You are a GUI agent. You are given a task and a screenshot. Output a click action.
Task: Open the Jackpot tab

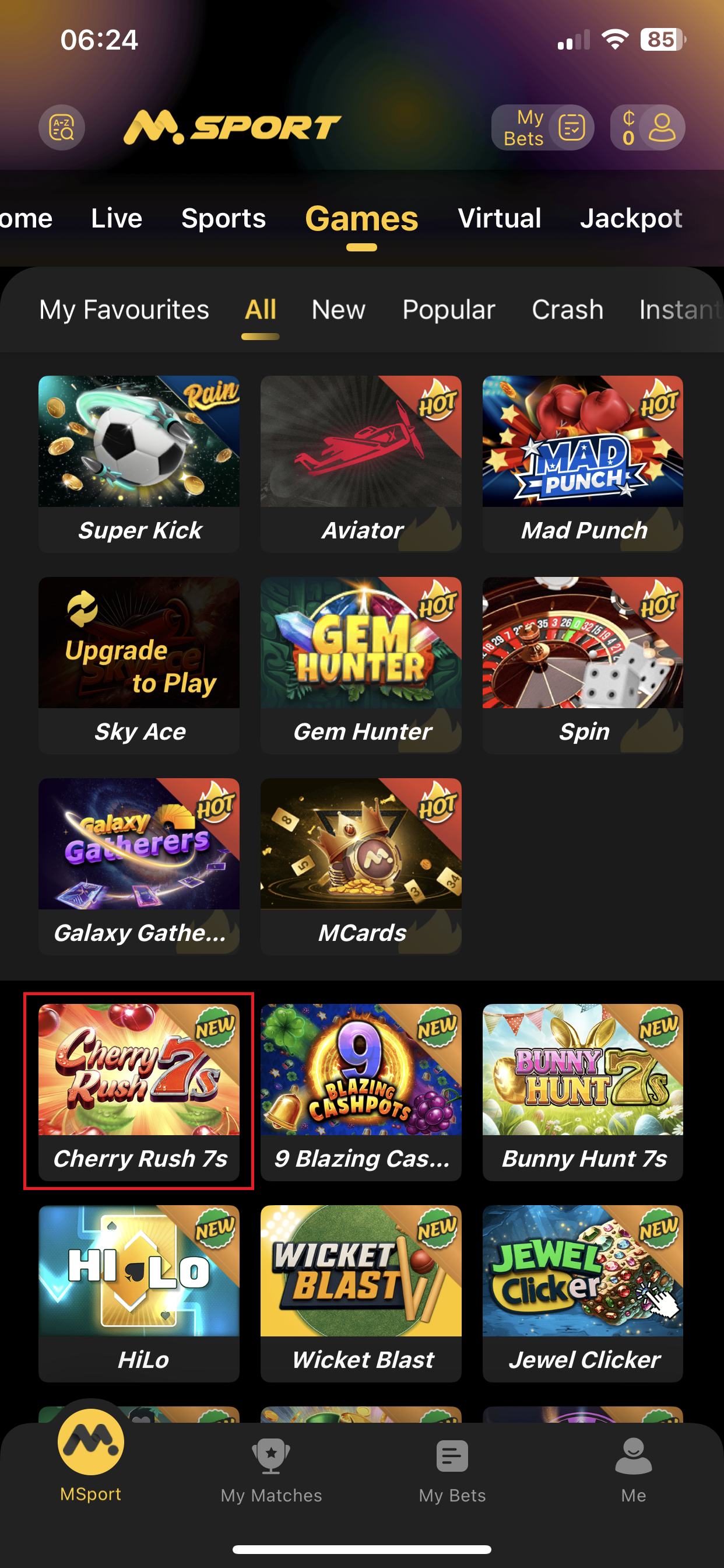[x=631, y=219]
